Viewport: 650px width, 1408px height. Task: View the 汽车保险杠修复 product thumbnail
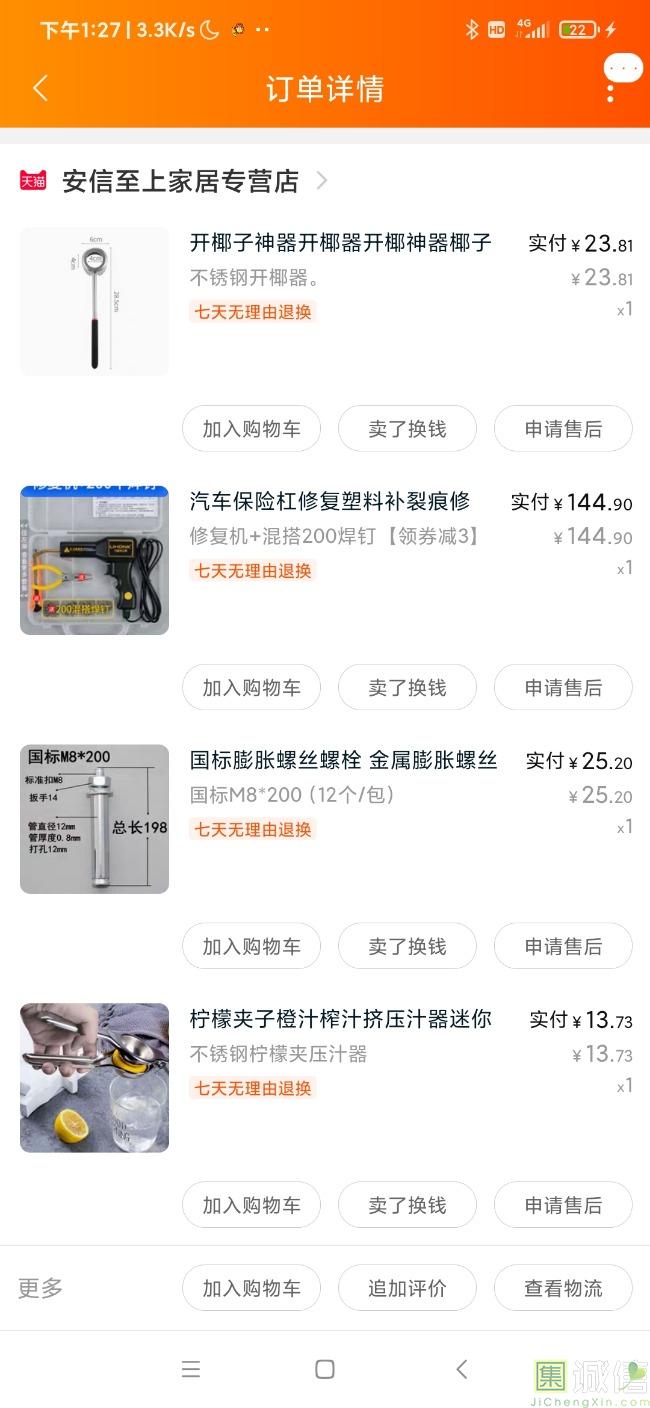[x=95, y=560]
